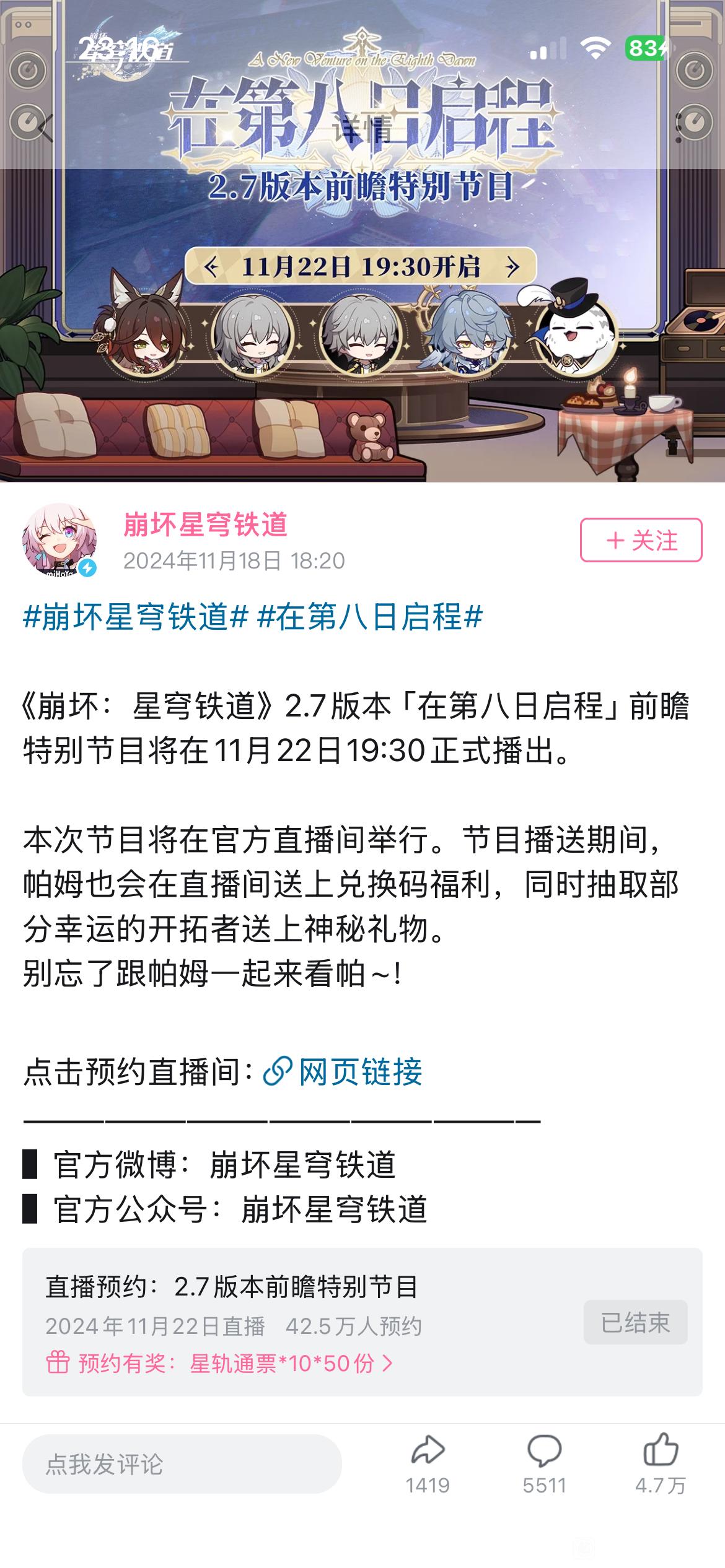Follow 崩坏星穹铁道 with the 关注 button
The width and height of the screenshot is (725, 1568).
(x=641, y=540)
